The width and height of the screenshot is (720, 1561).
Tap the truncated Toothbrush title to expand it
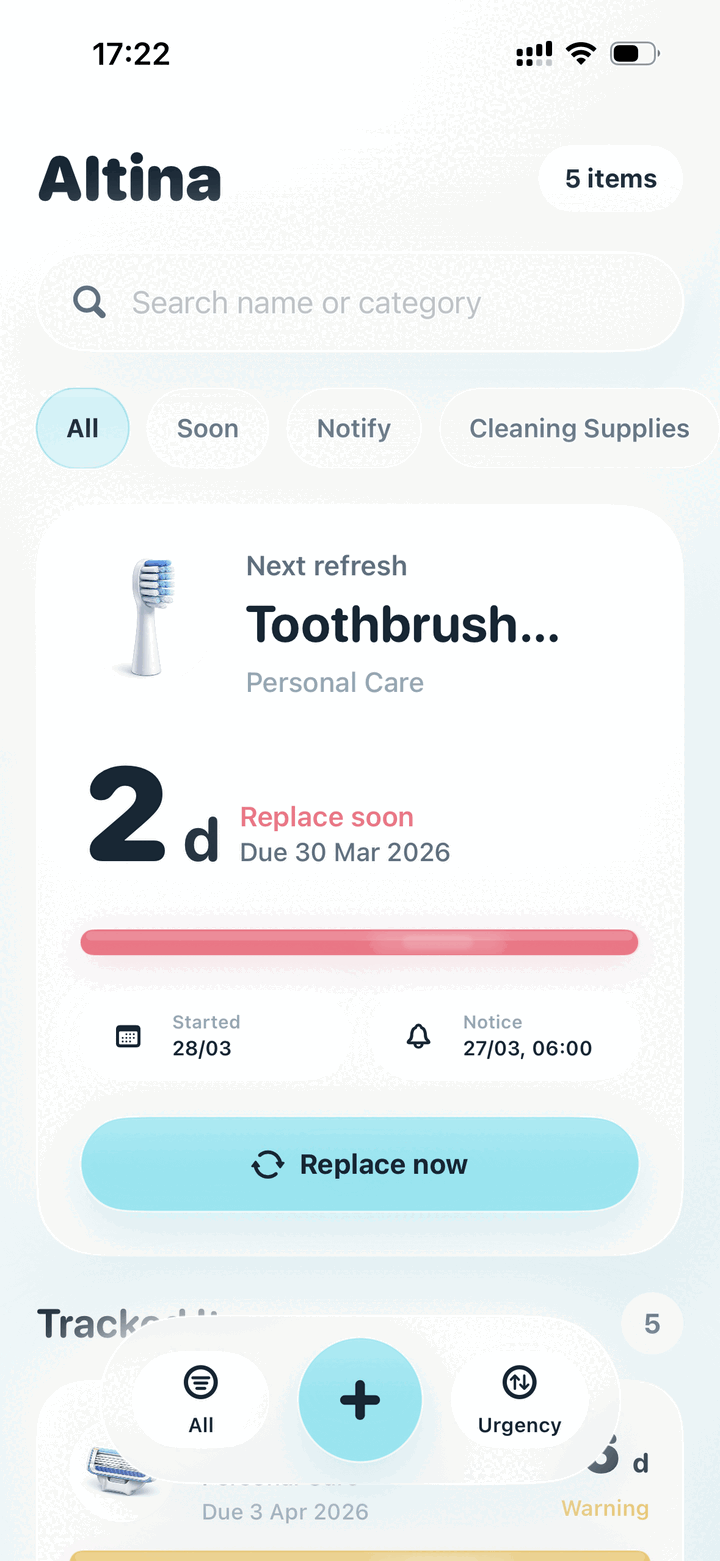click(x=403, y=624)
